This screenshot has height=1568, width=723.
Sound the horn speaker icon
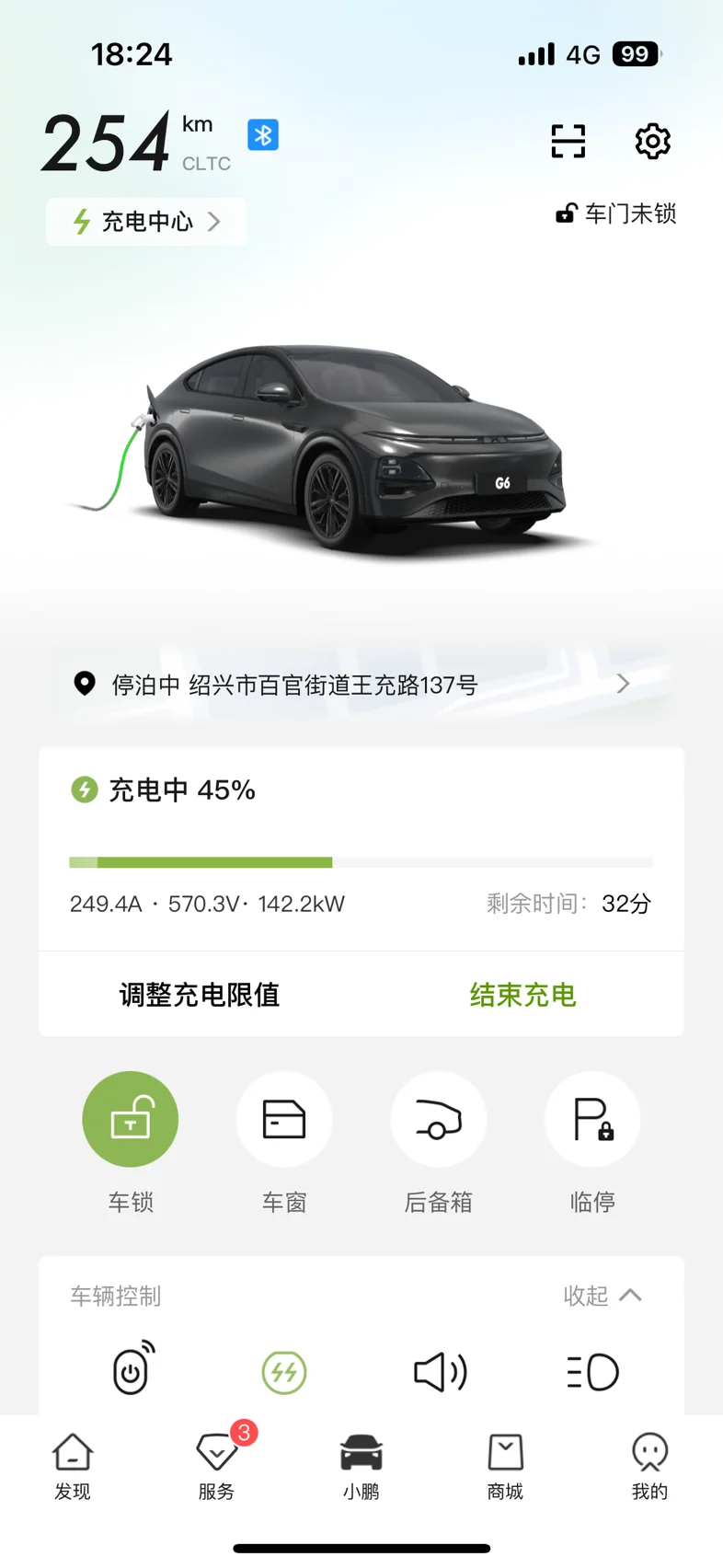[x=440, y=1372]
